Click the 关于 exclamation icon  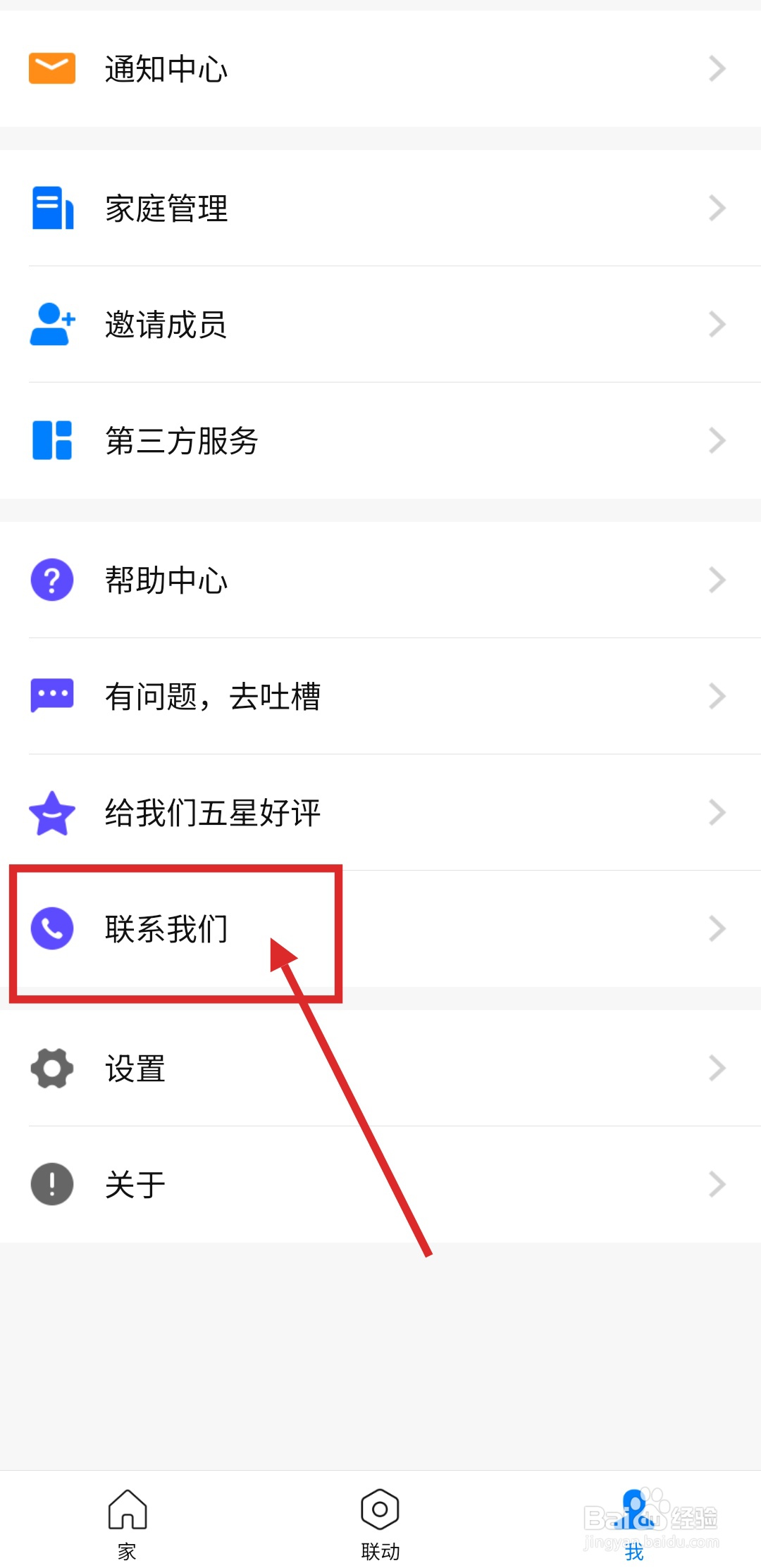[51, 1184]
